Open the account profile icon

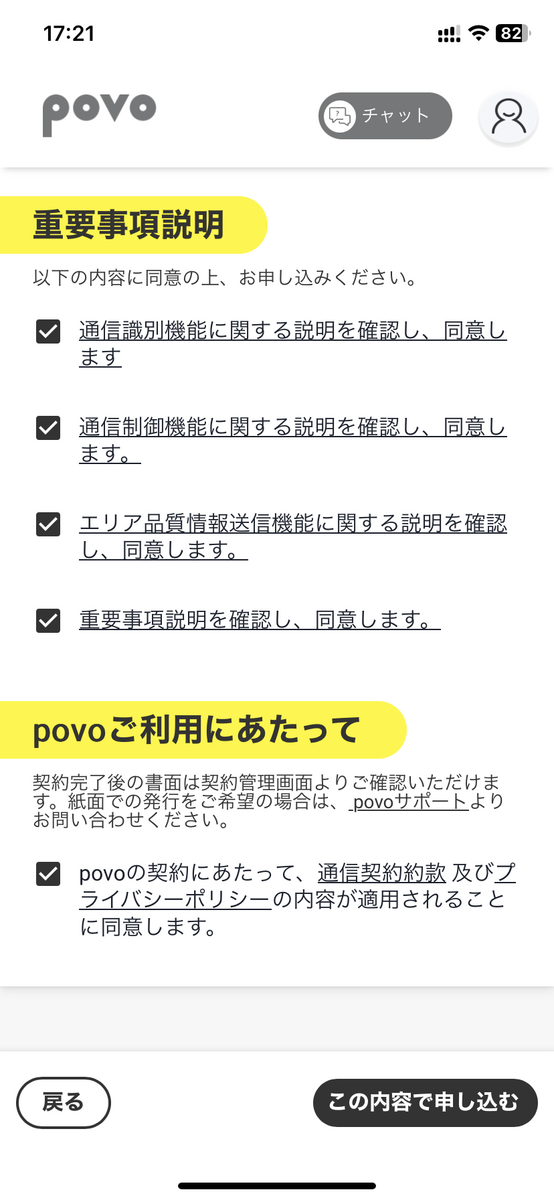tap(509, 119)
